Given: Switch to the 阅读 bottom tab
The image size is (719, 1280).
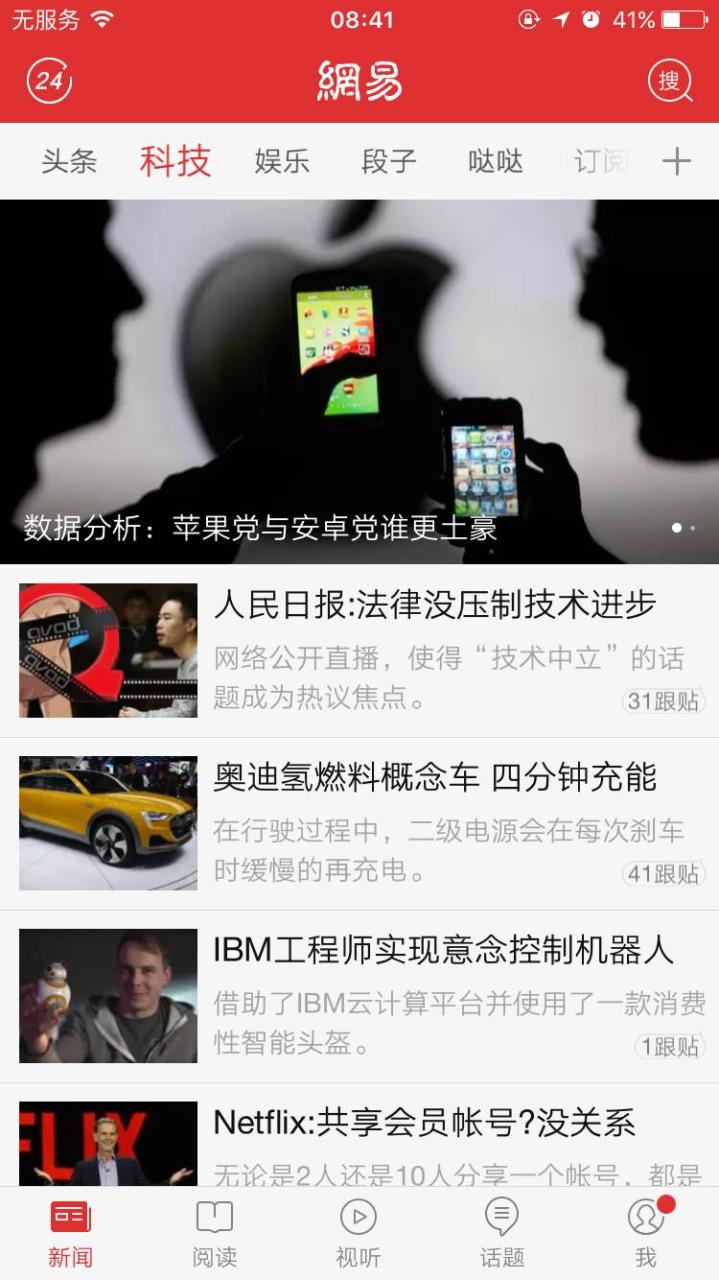Looking at the screenshot, I should (214, 1232).
